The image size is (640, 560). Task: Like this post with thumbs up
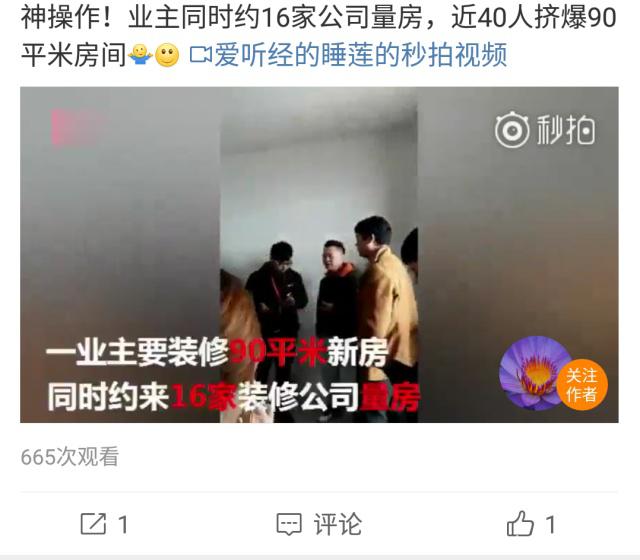pyautogui.click(x=531, y=523)
